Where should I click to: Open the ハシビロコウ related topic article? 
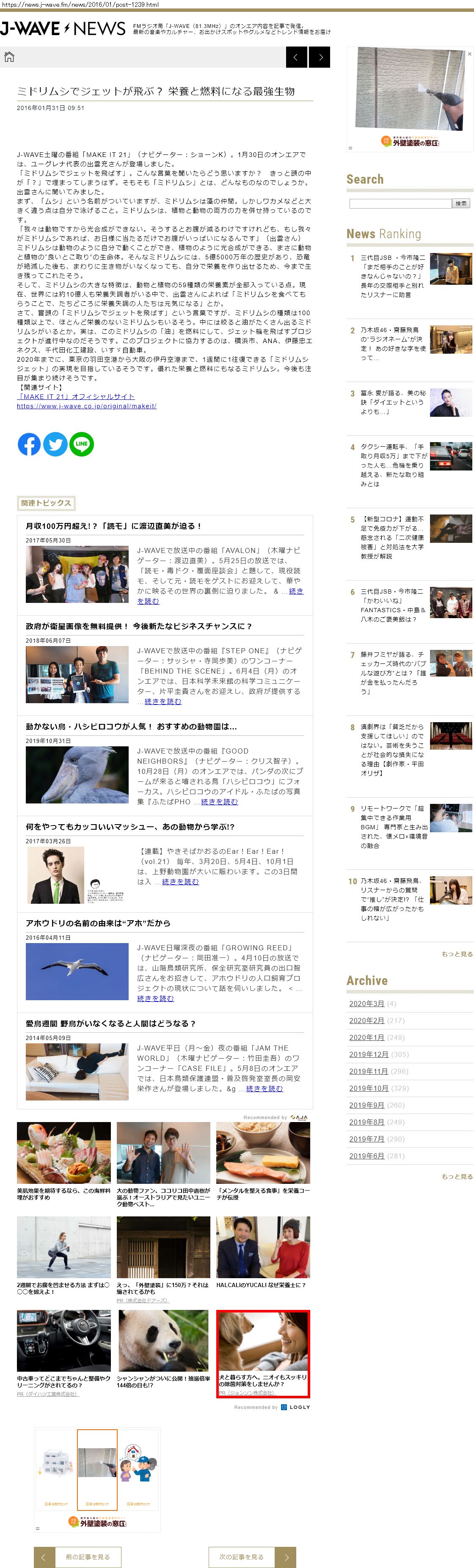pos(131,726)
